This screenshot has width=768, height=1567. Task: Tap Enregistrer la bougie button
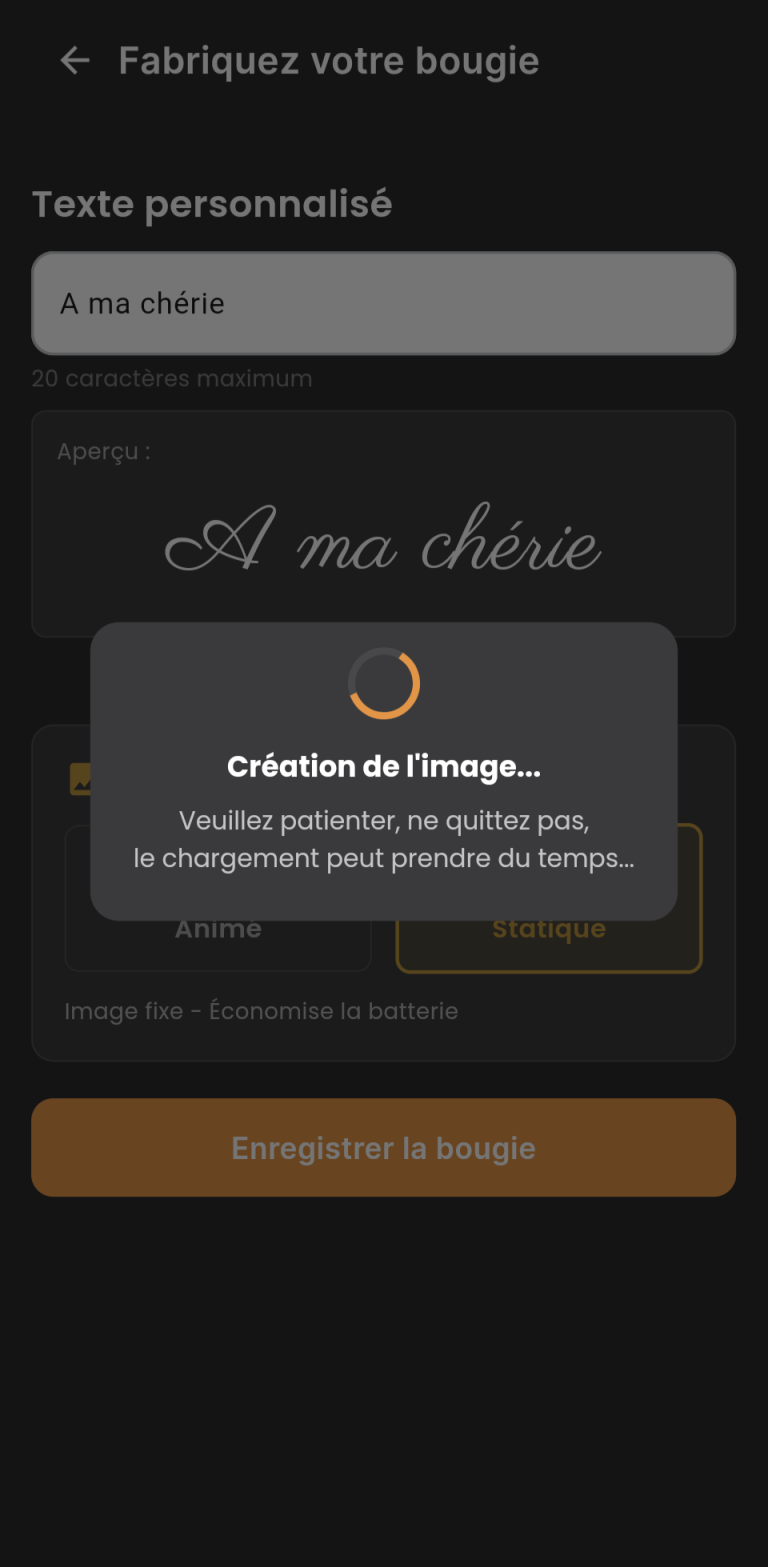pyautogui.click(x=383, y=1147)
